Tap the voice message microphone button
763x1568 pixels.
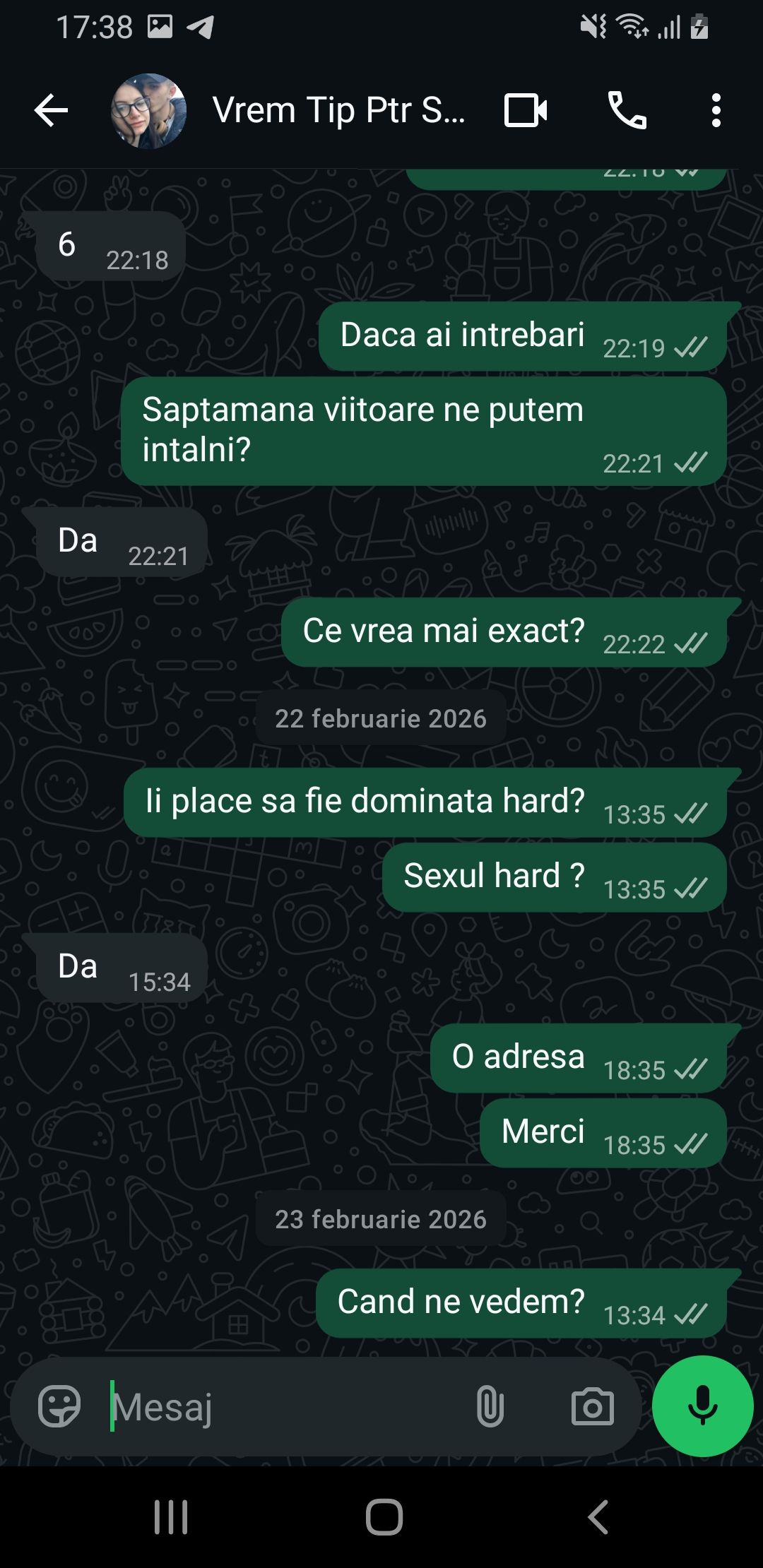[x=702, y=1406]
